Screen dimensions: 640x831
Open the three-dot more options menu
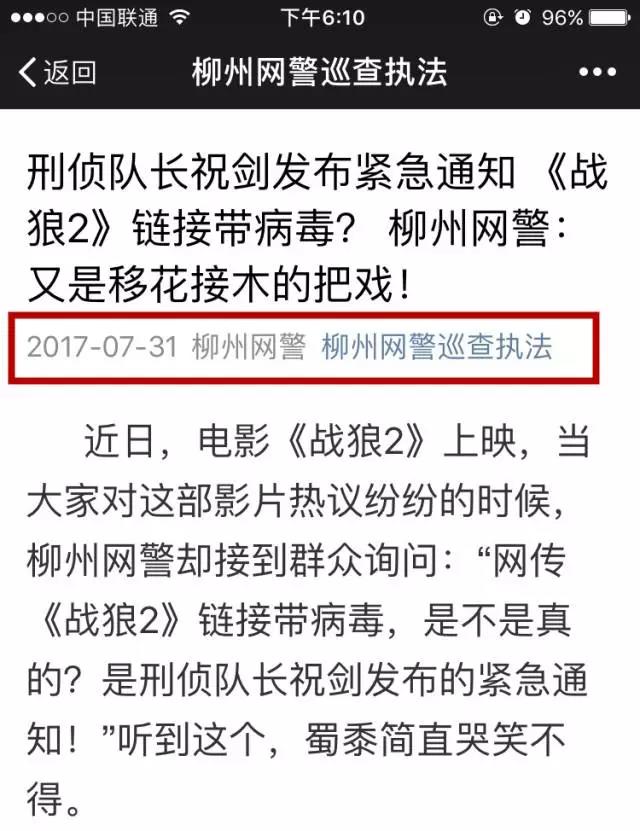tap(599, 72)
